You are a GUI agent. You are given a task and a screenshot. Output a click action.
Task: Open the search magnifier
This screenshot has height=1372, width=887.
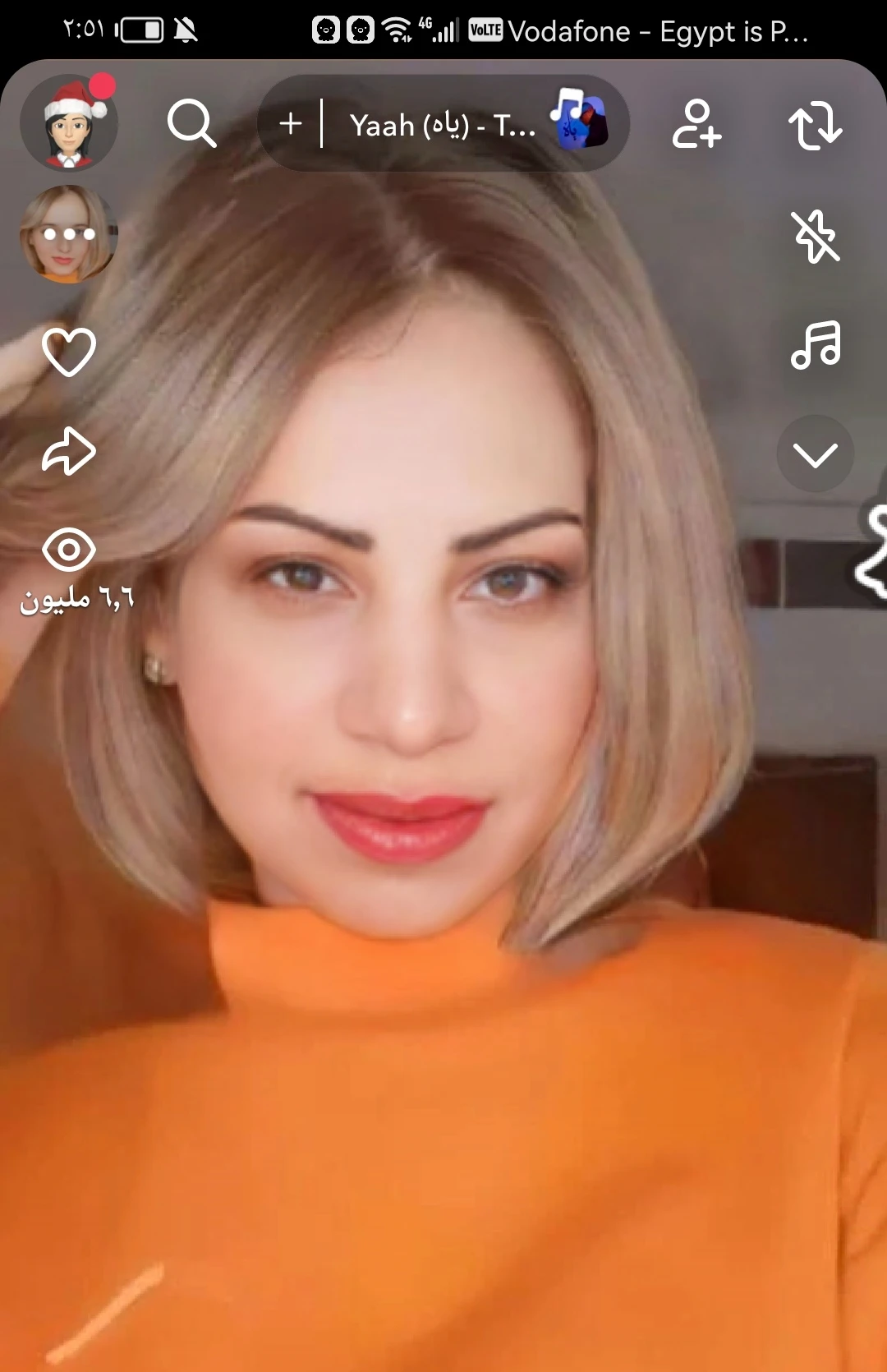pyautogui.click(x=191, y=123)
